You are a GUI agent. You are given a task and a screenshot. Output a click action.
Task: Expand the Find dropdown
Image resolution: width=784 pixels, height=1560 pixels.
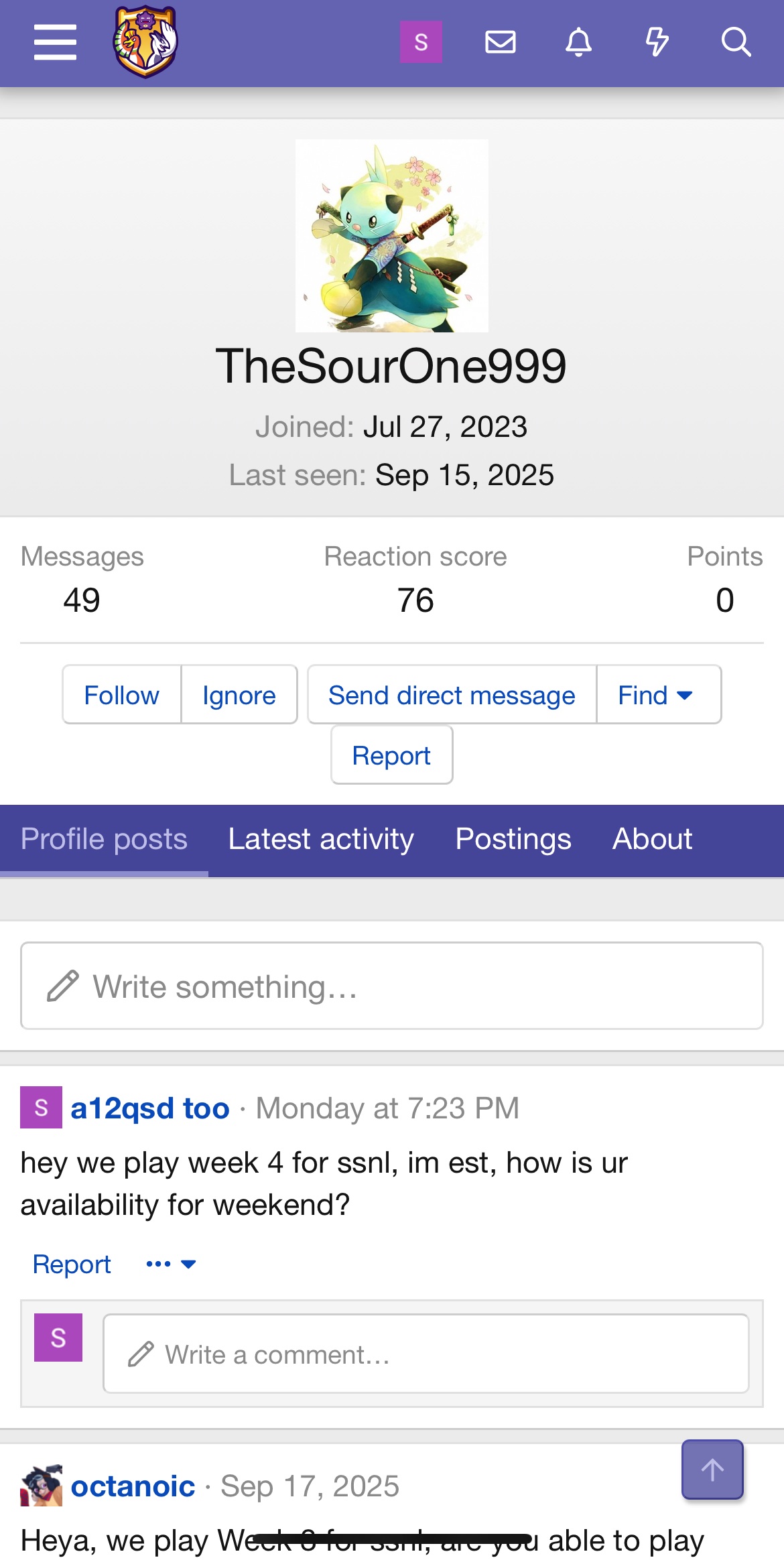[x=657, y=695]
